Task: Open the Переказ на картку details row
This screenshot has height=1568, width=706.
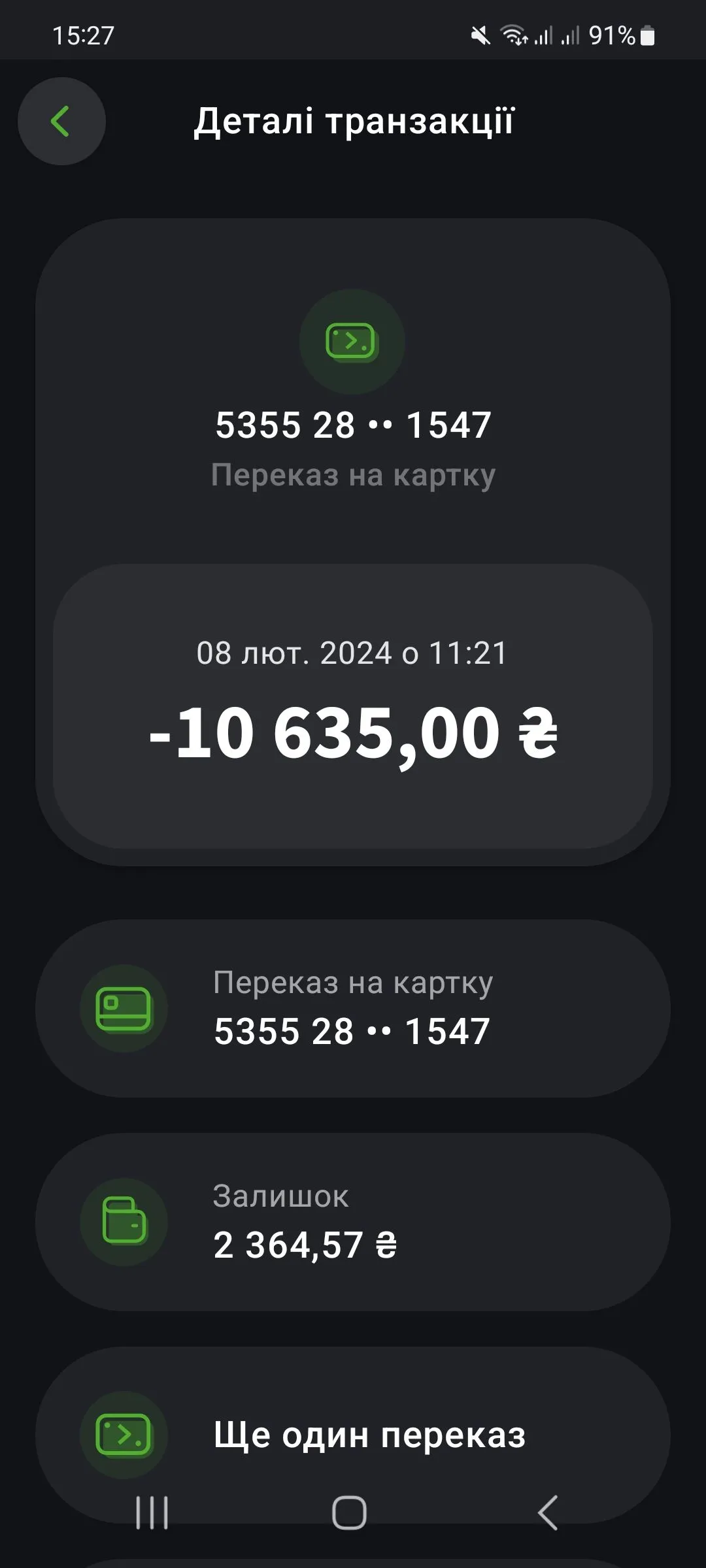Action: [x=352, y=1008]
